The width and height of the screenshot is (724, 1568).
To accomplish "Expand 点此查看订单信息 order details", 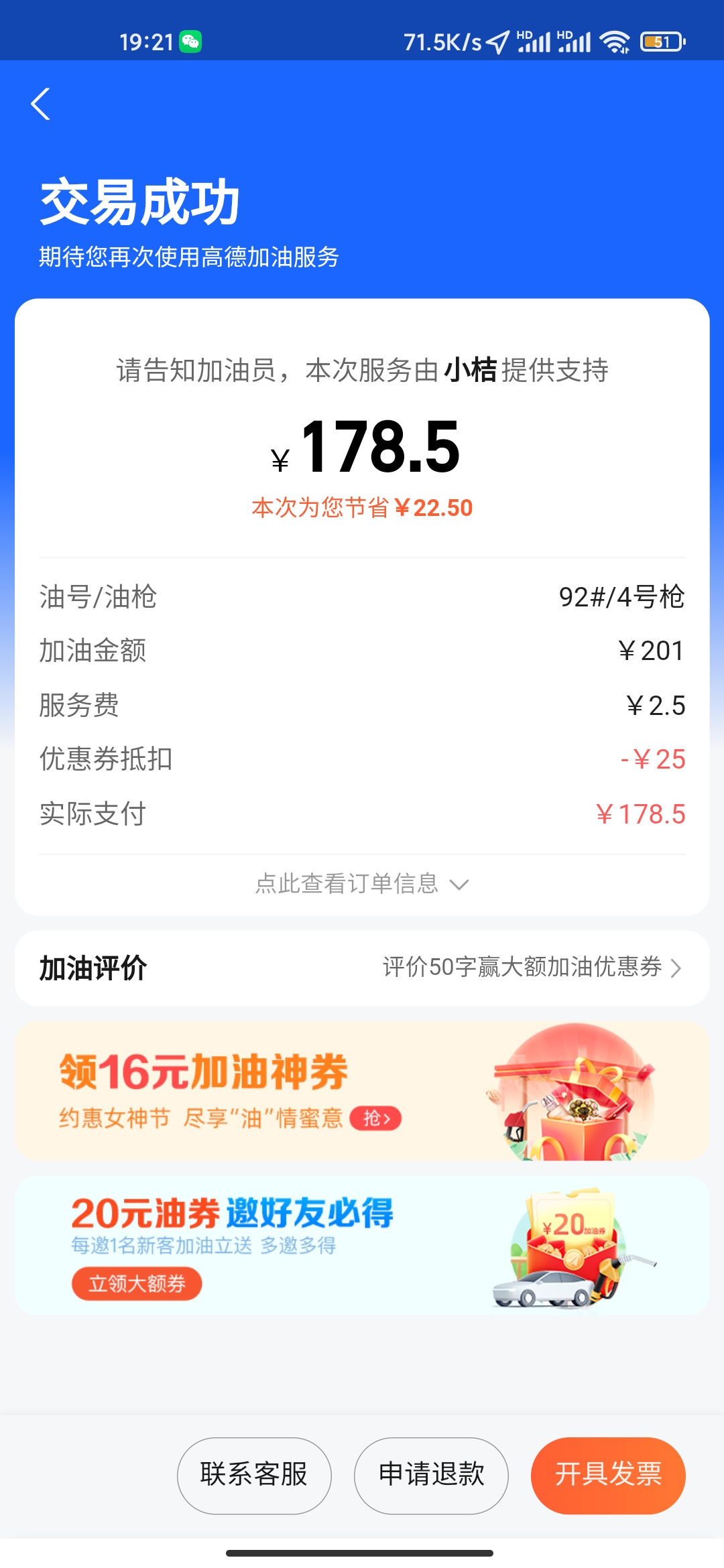I will coord(362,884).
